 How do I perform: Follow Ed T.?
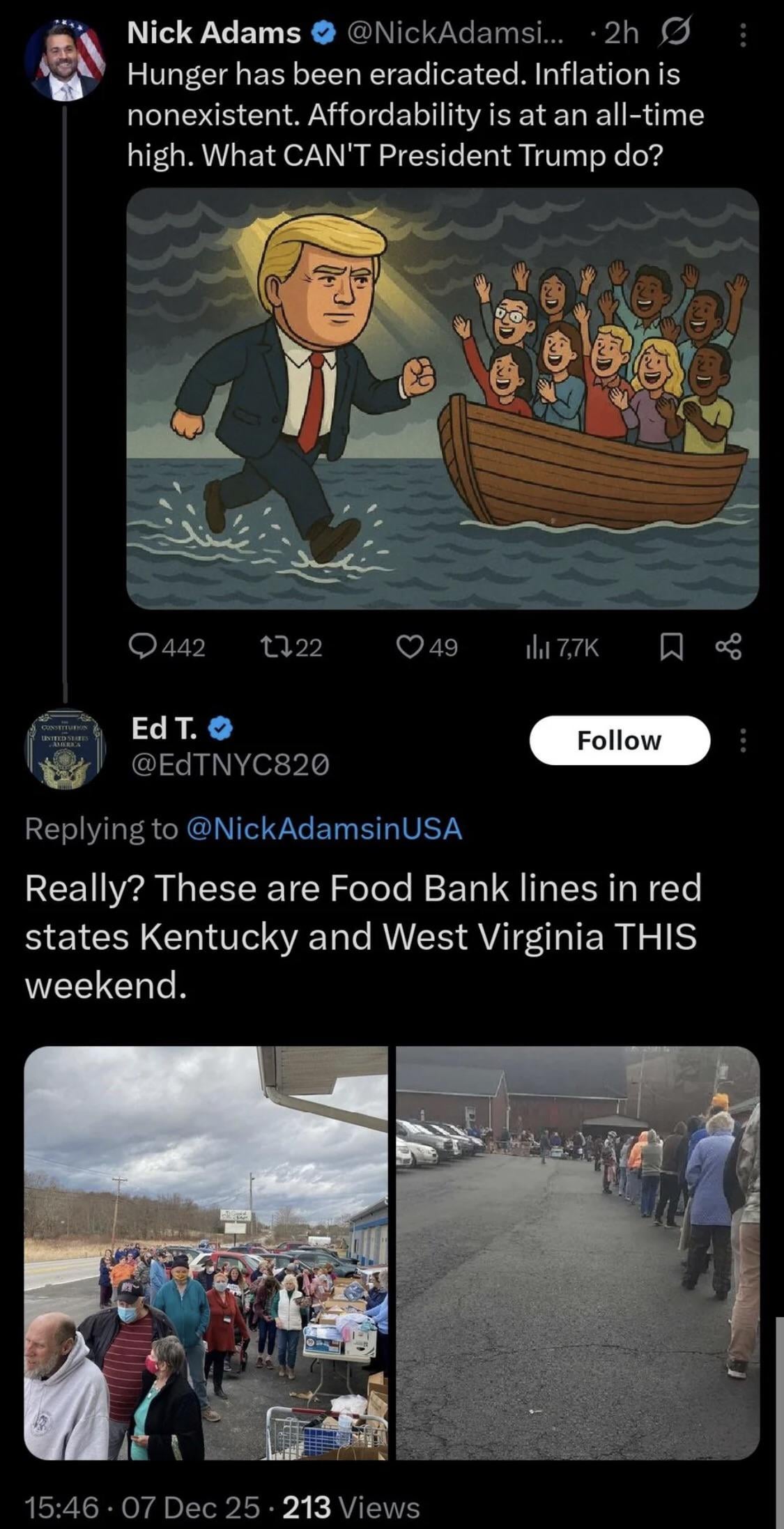click(x=620, y=740)
